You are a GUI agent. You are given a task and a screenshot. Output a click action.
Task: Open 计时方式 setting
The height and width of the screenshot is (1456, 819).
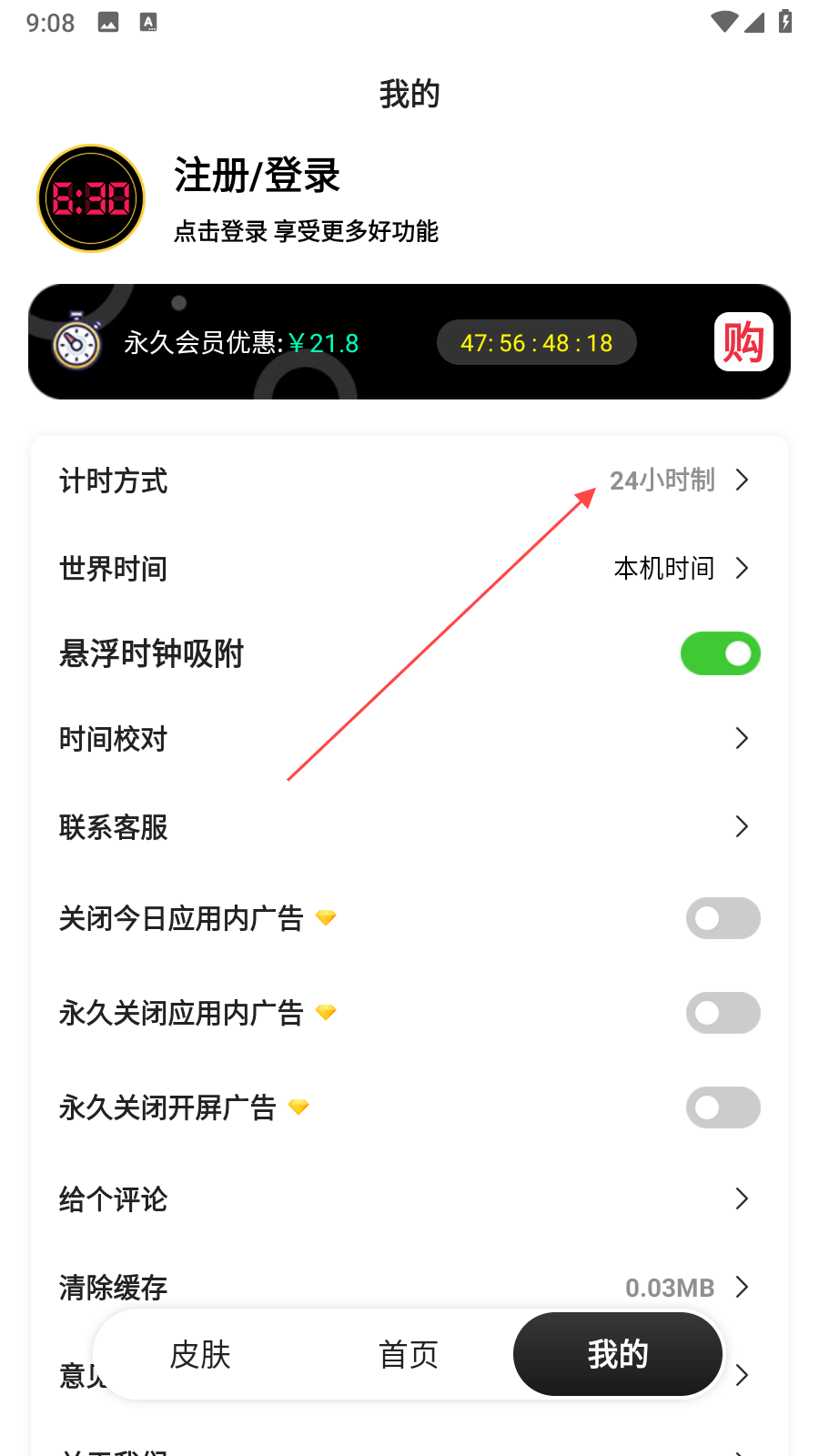[x=409, y=480]
